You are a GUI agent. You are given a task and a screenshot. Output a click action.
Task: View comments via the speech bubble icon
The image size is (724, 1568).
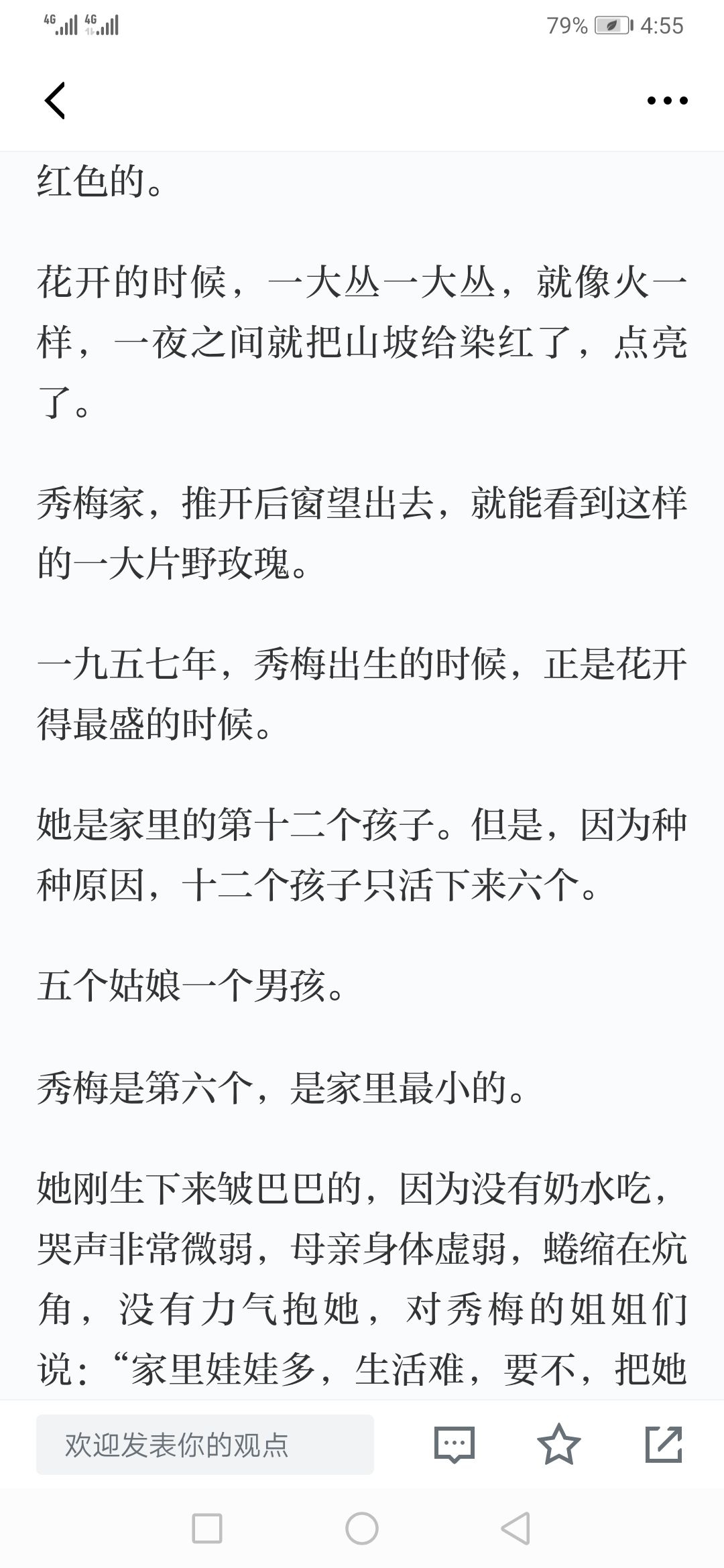pyautogui.click(x=455, y=1444)
